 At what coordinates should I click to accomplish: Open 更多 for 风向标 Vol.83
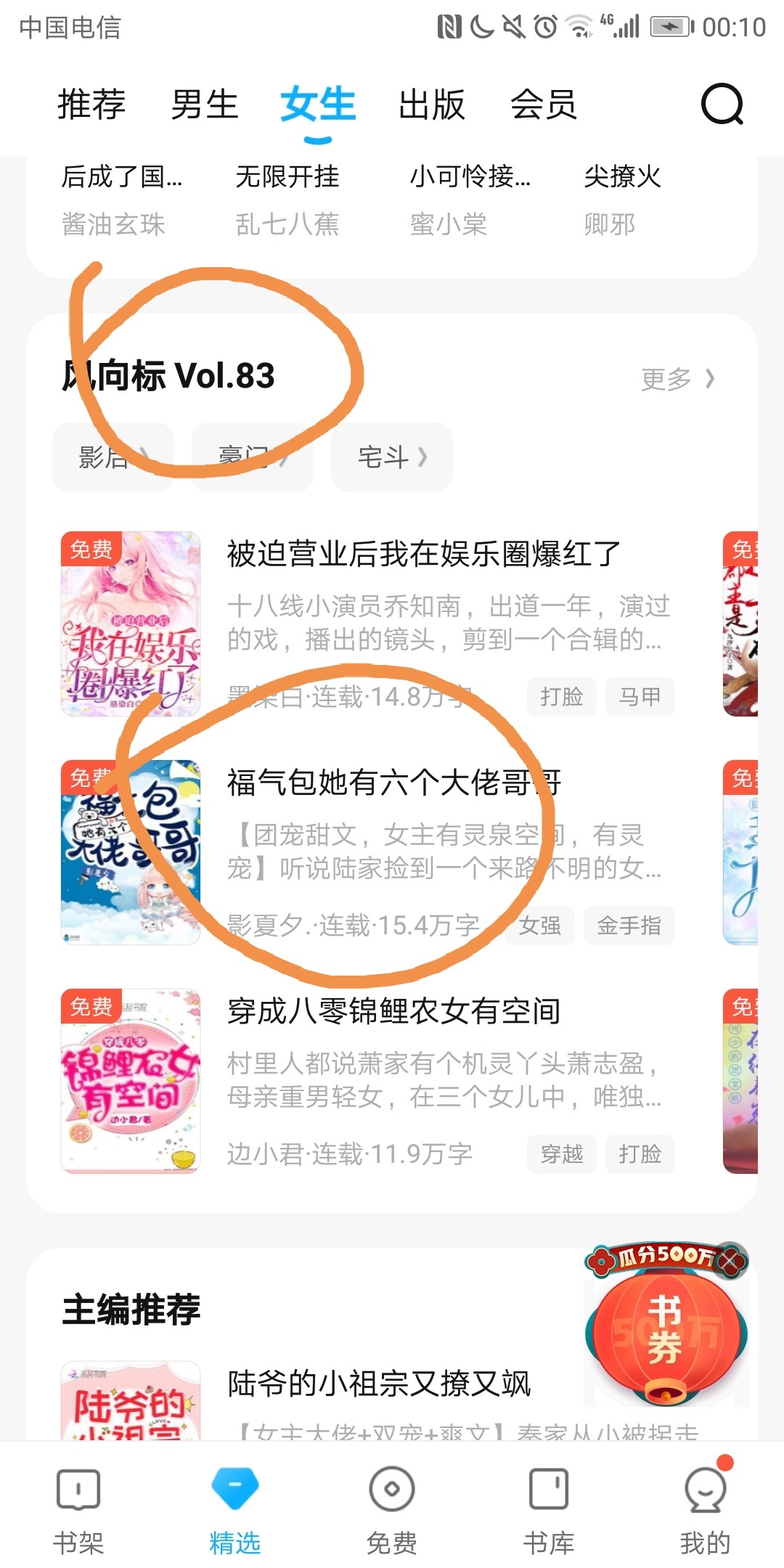(678, 379)
